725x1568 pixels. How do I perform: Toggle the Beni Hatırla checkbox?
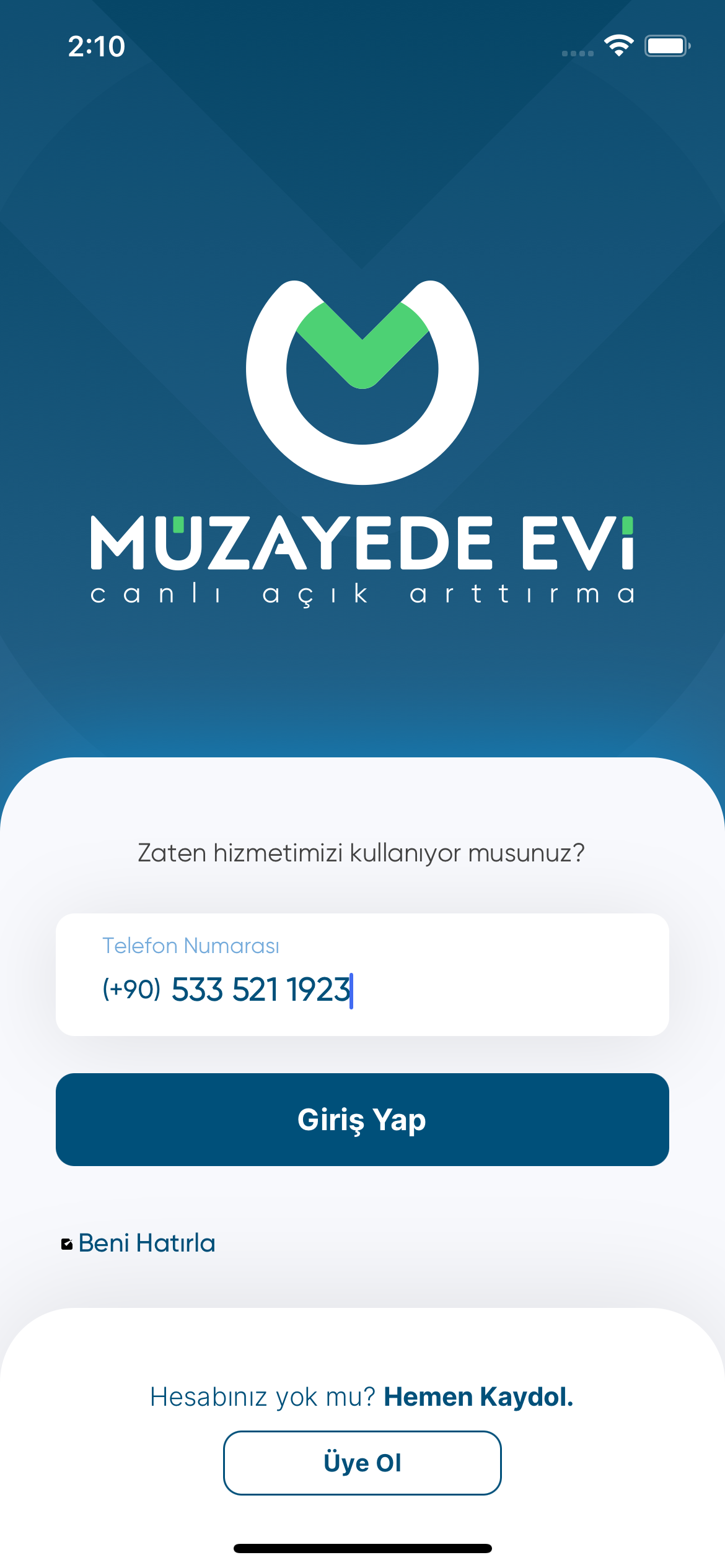pyautogui.click(x=67, y=1244)
